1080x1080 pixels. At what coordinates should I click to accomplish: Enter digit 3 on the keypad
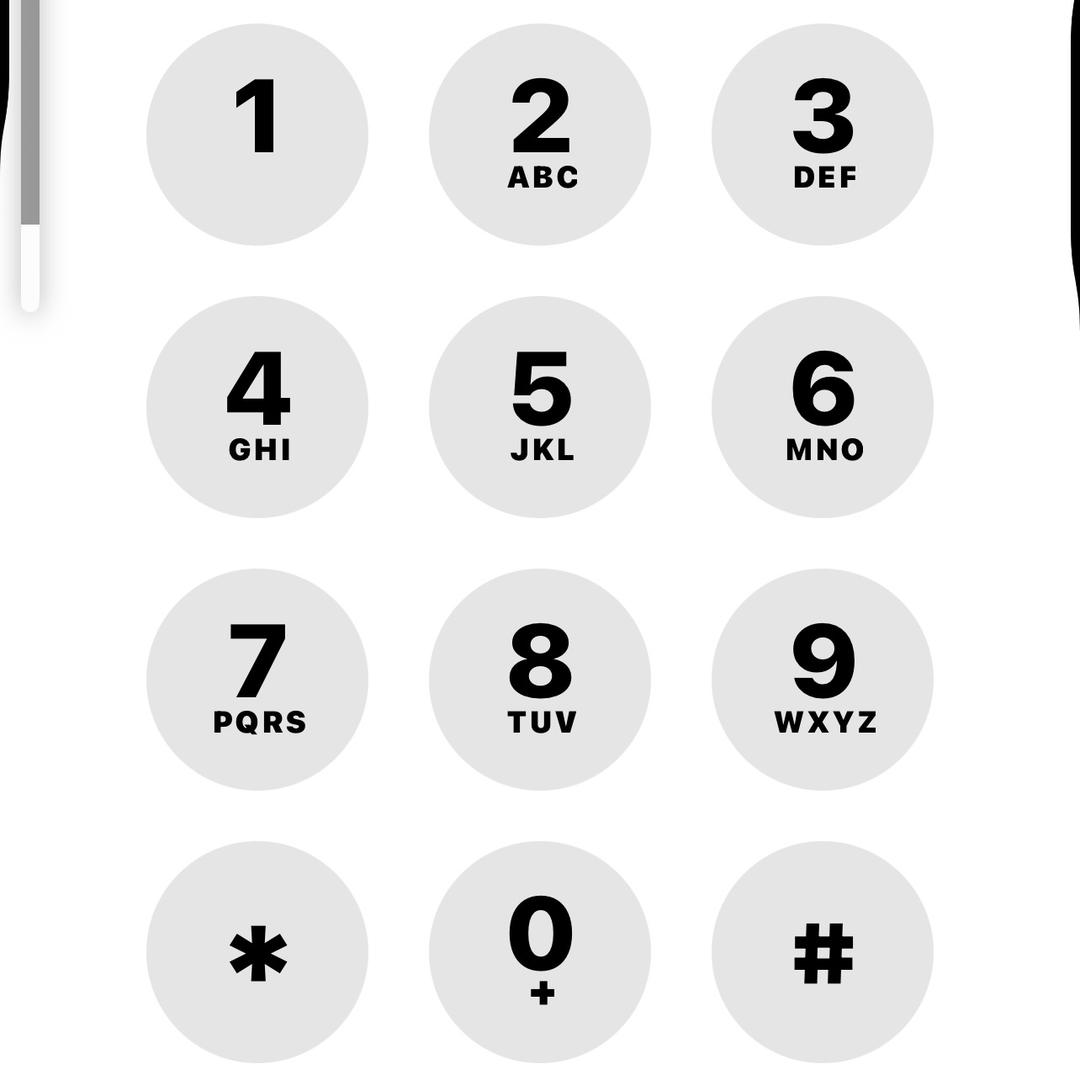[822, 134]
